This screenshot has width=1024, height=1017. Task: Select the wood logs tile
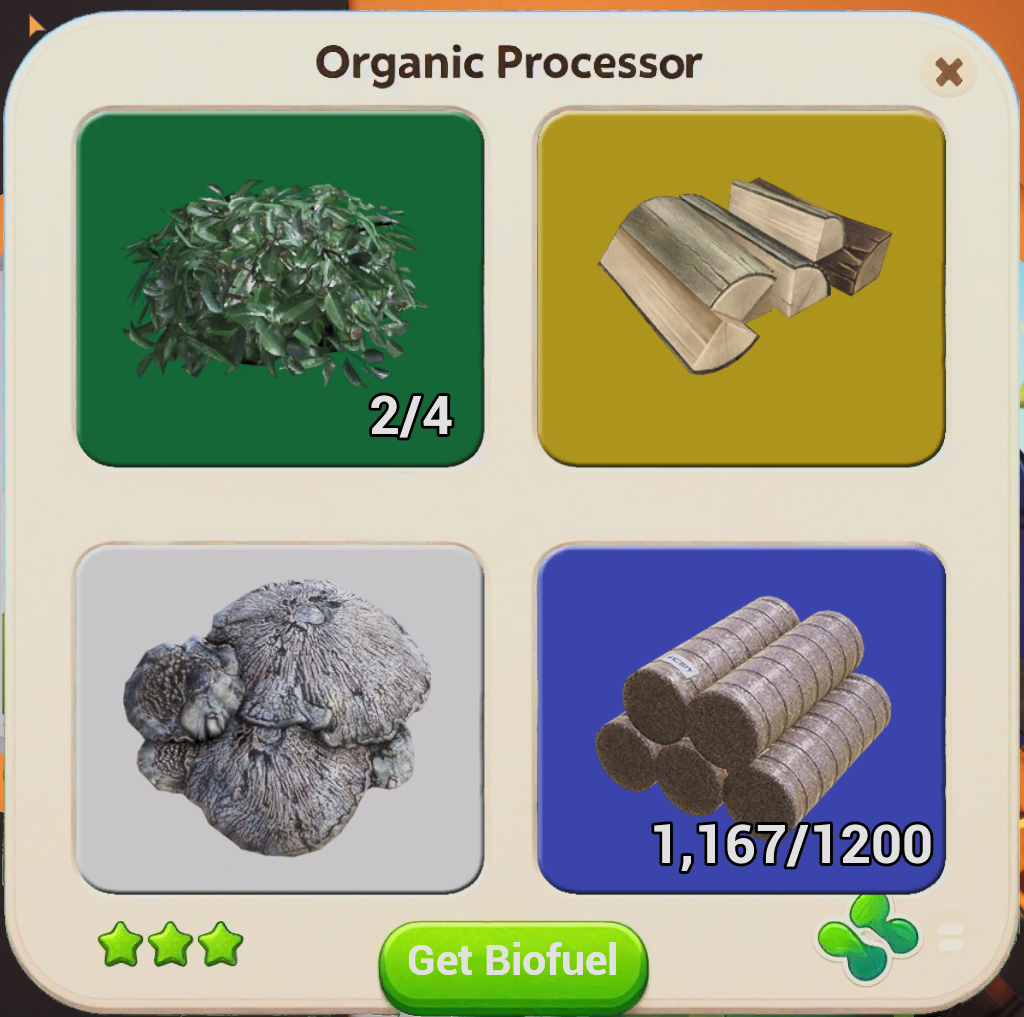(x=741, y=288)
